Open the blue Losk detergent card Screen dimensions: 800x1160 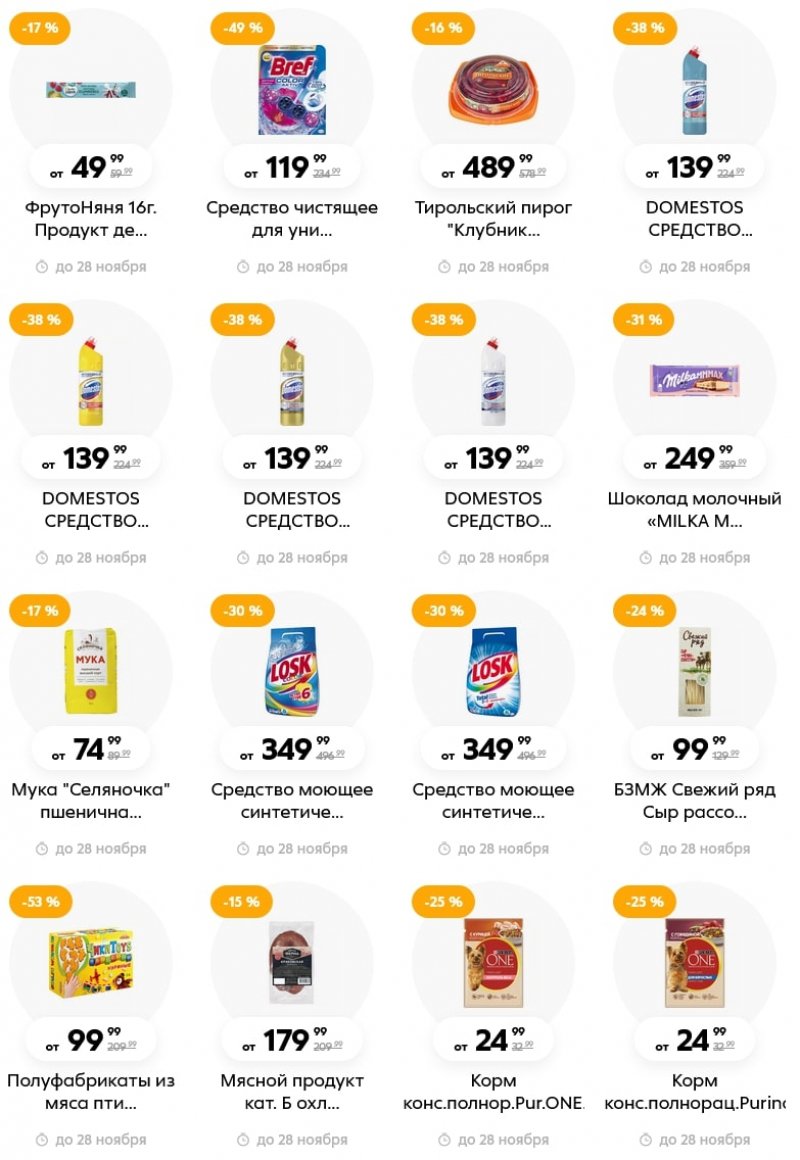[493, 672]
